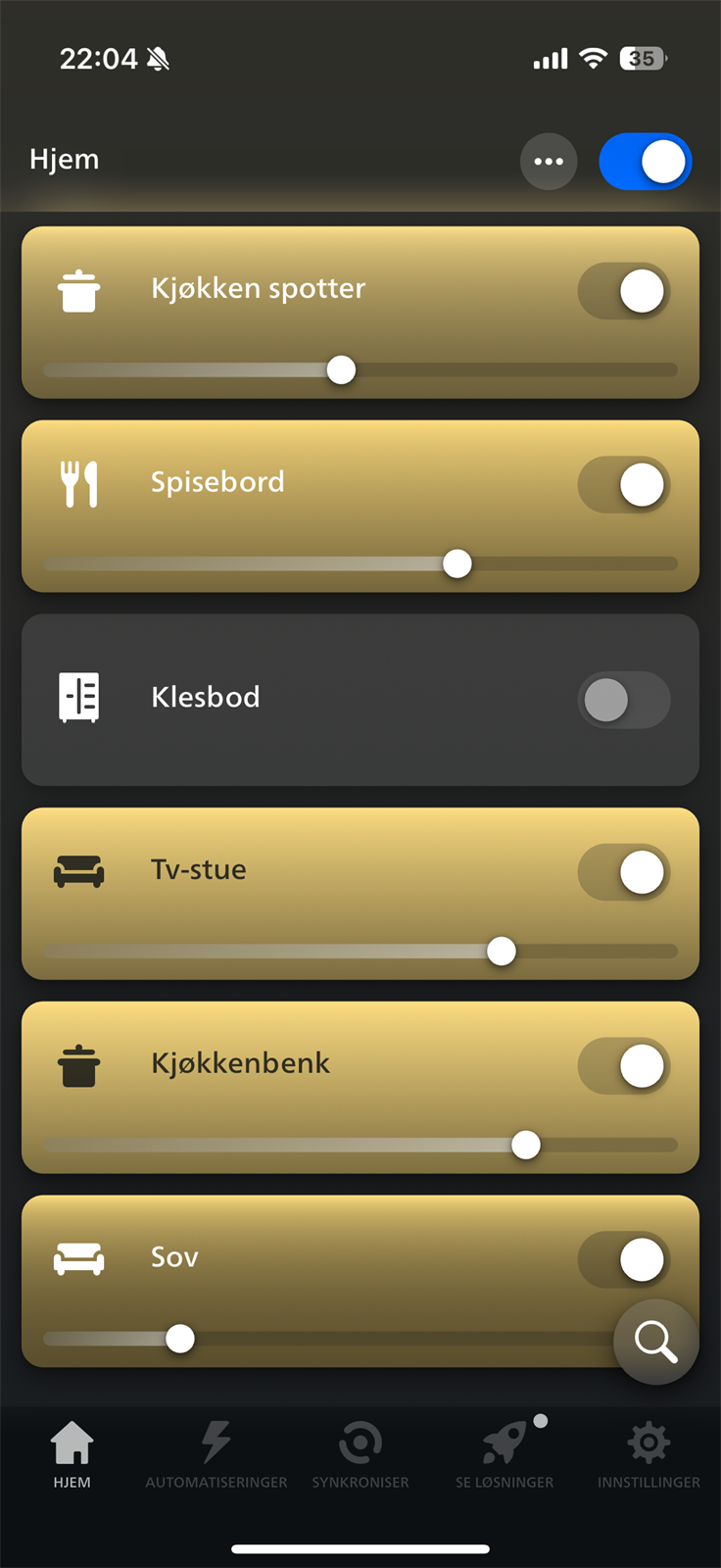Disable the Sov room lights
This screenshot has width=721, height=1568.
[623, 1258]
